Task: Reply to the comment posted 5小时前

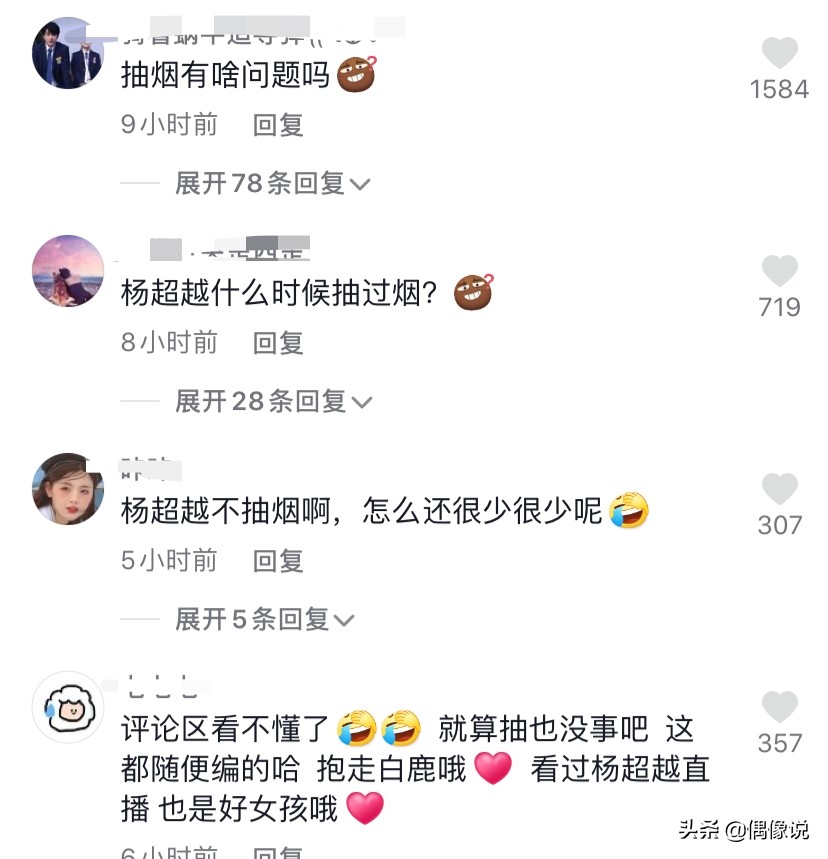Action: pos(278,561)
